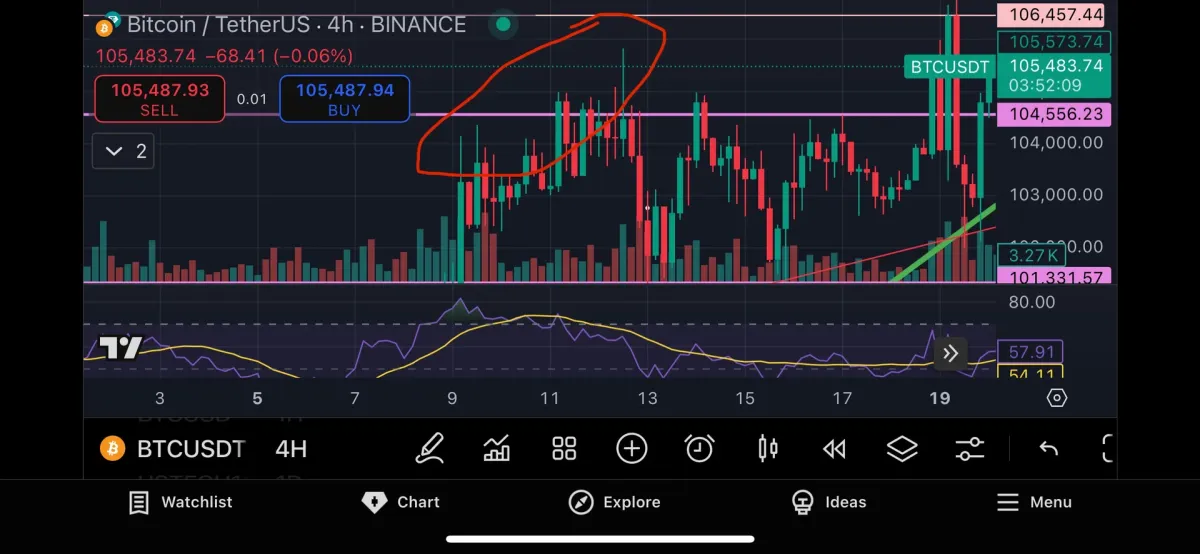The width and height of the screenshot is (1200, 554).
Task: Create a price alert
Action: click(699, 449)
